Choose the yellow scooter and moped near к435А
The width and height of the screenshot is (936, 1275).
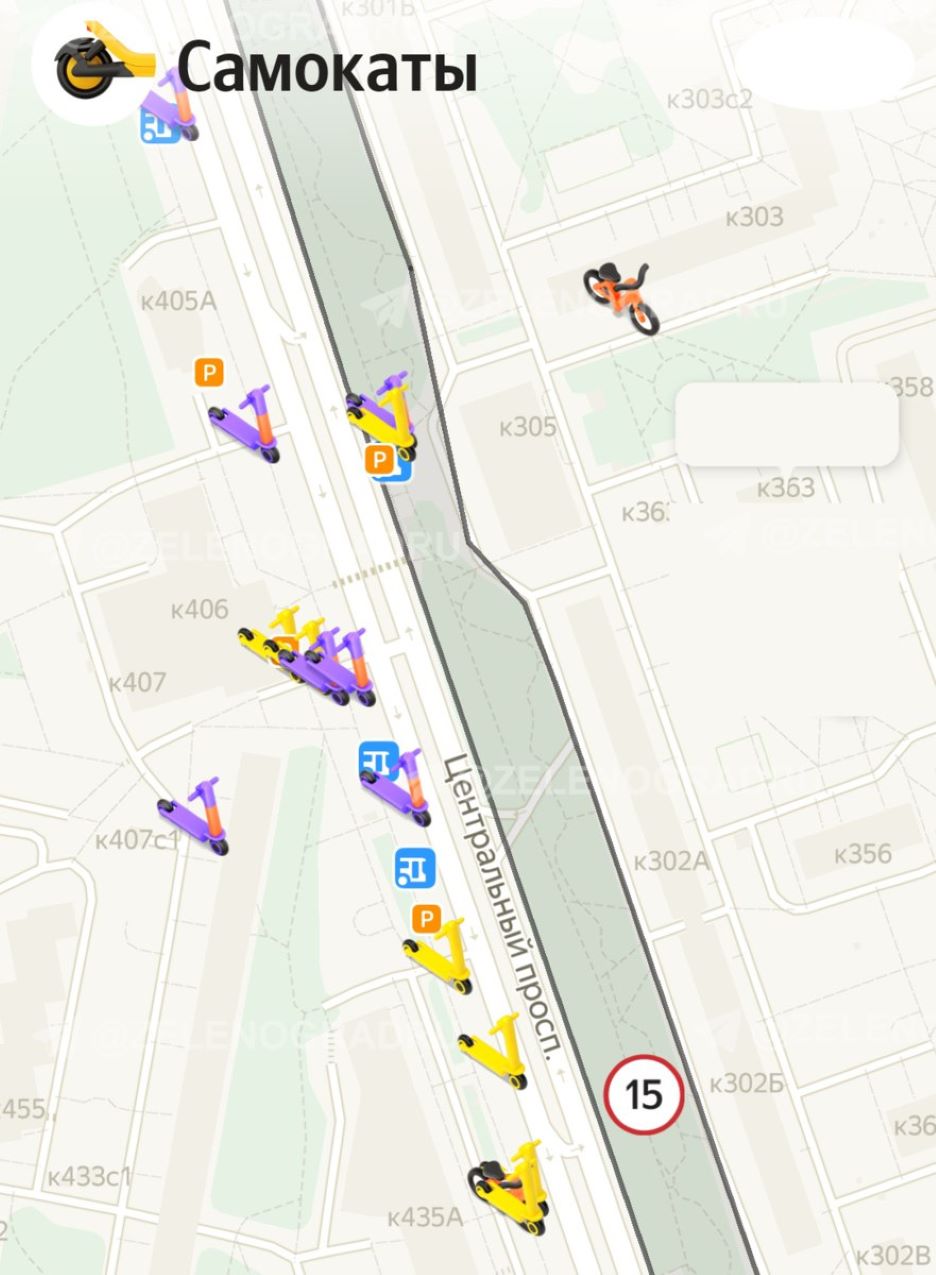point(510,1187)
